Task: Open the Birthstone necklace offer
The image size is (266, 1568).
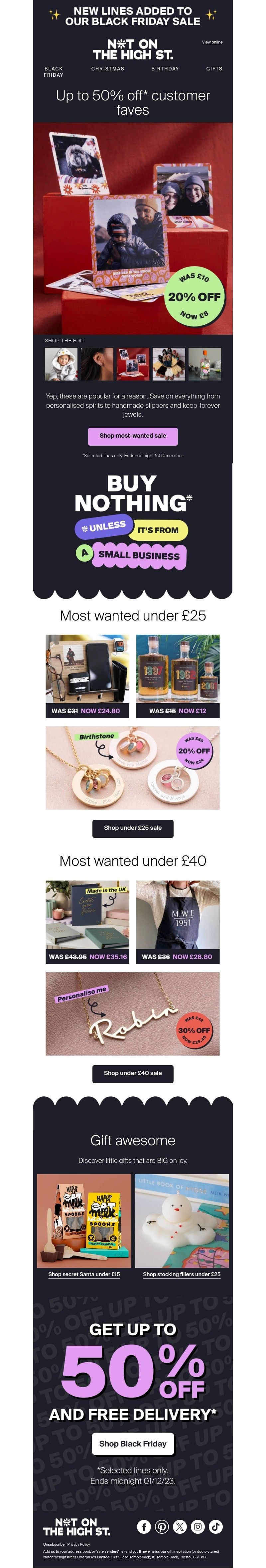Action: (133, 768)
